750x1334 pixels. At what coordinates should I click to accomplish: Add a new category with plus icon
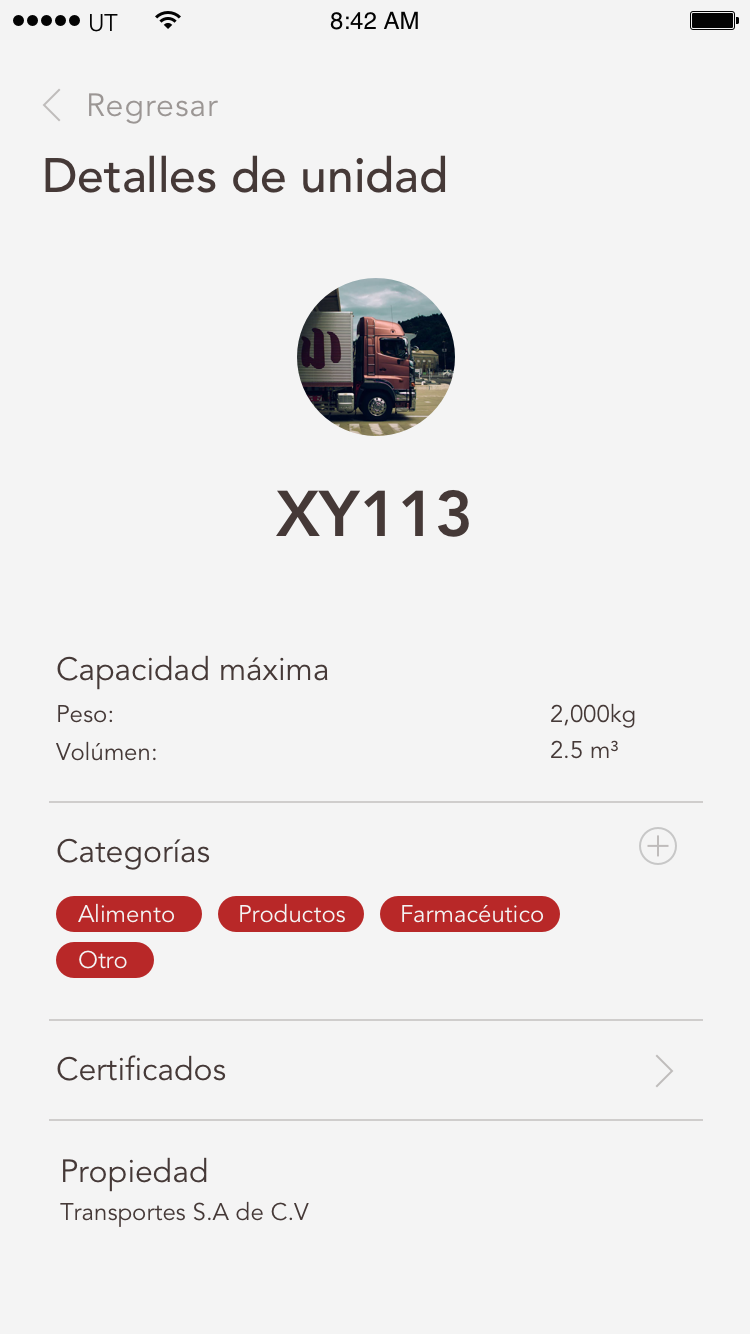pos(657,847)
